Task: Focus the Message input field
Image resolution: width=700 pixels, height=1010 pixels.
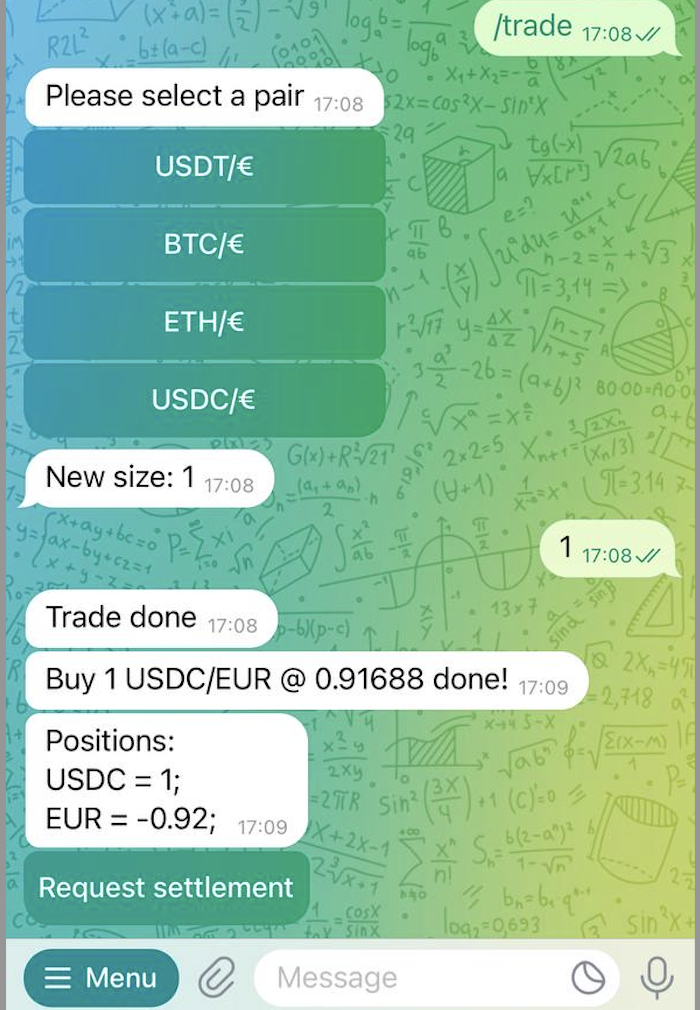Action: pyautogui.click(x=410, y=977)
